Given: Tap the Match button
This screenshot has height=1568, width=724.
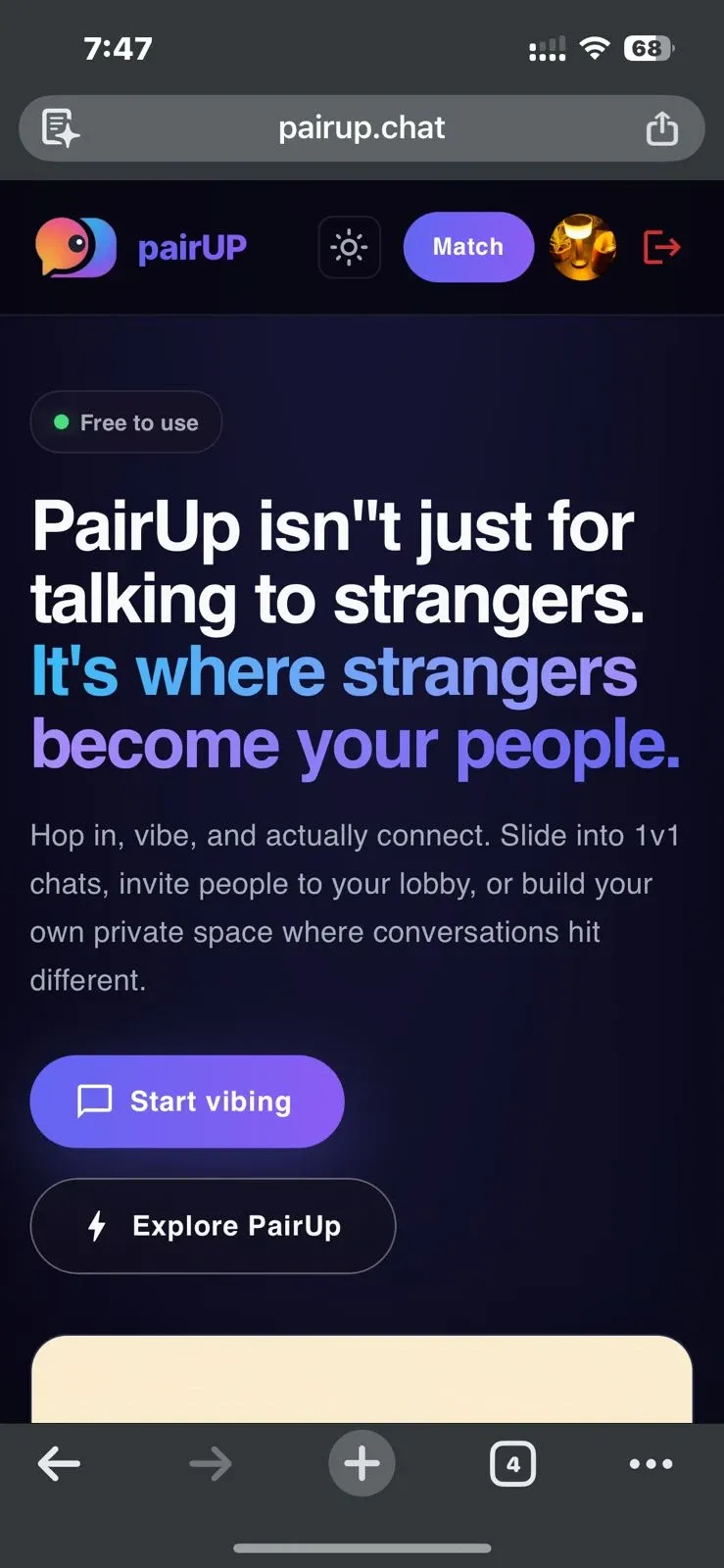Looking at the screenshot, I should click(468, 247).
